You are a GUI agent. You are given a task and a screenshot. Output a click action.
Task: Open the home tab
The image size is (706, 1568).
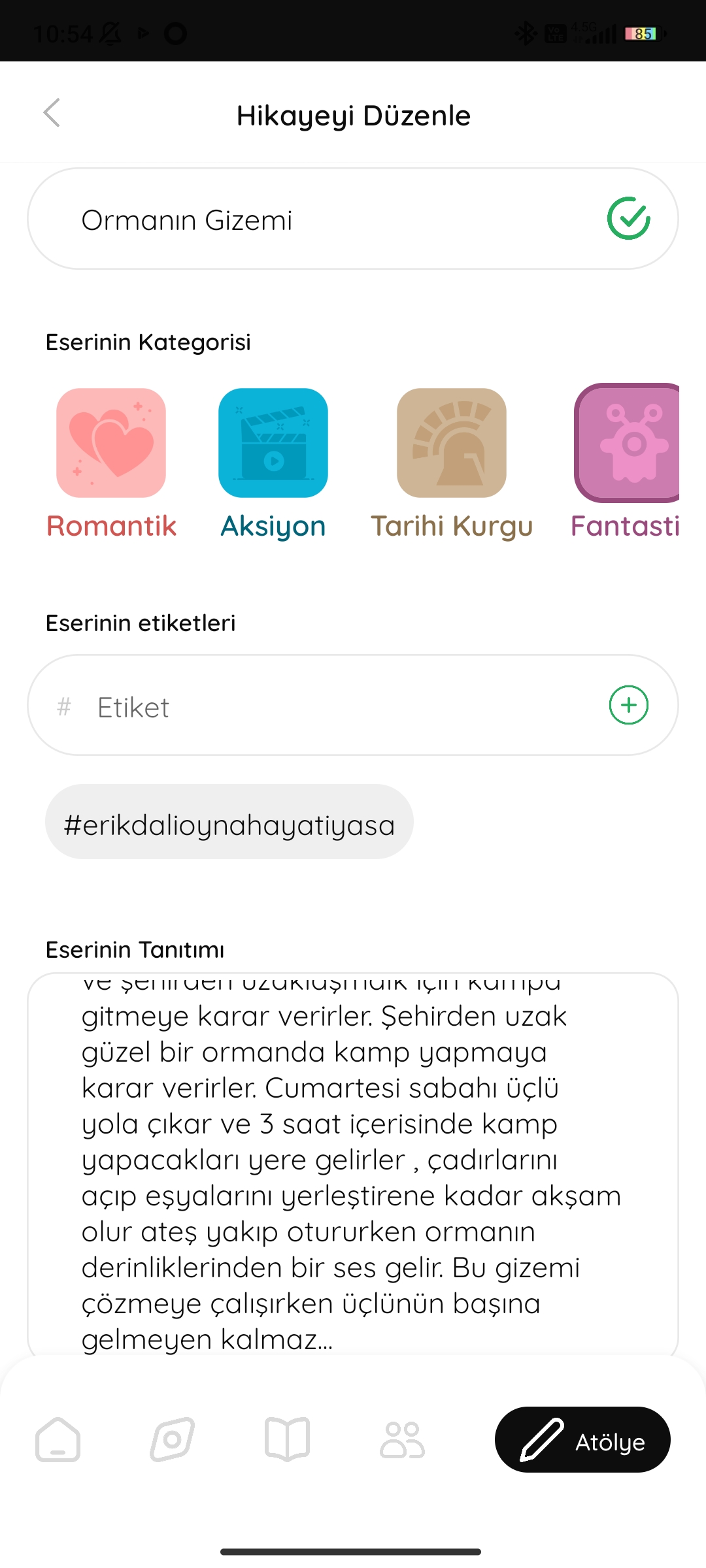tap(58, 1439)
